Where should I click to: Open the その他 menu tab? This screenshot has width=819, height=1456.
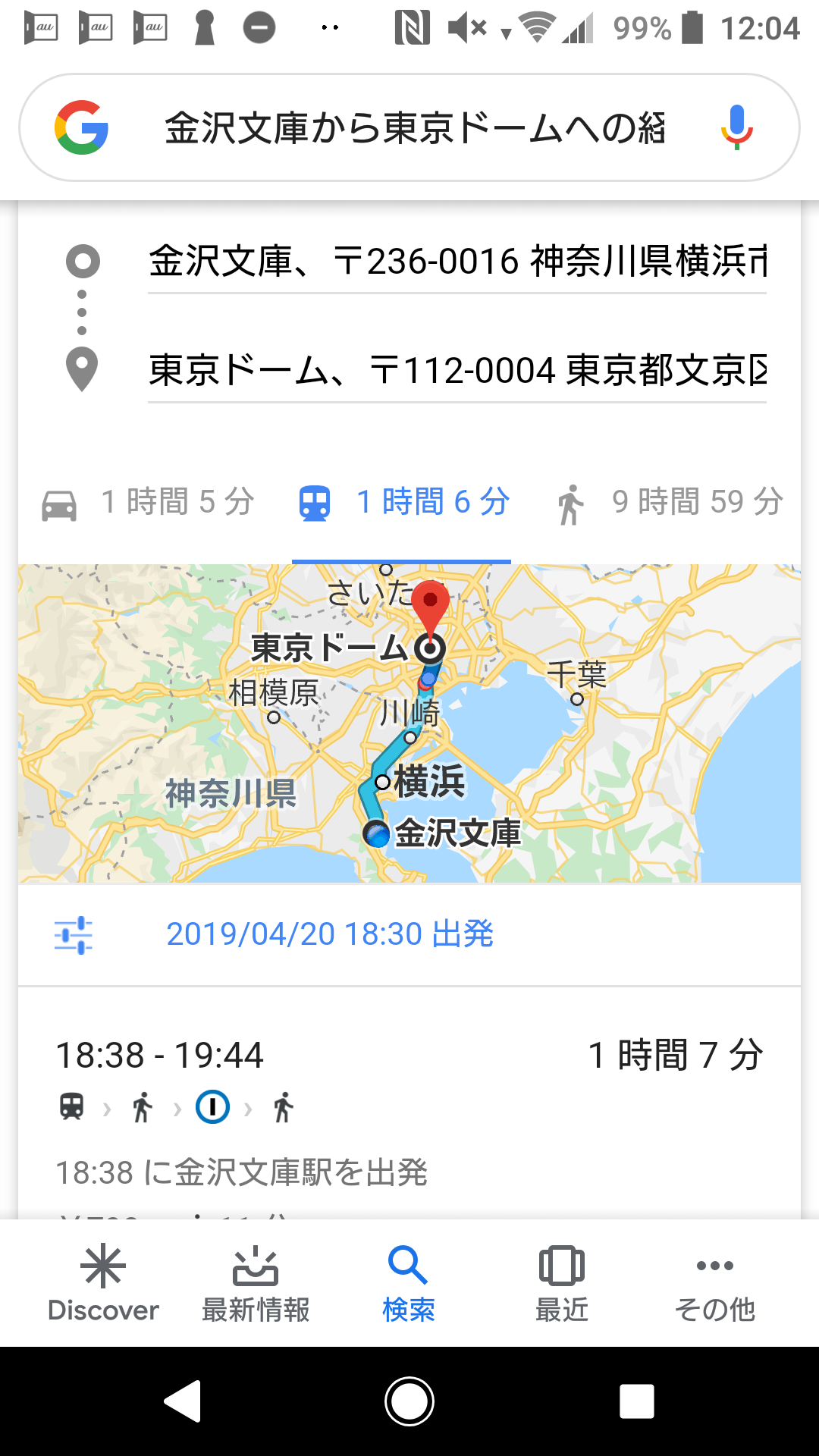tap(714, 1283)
